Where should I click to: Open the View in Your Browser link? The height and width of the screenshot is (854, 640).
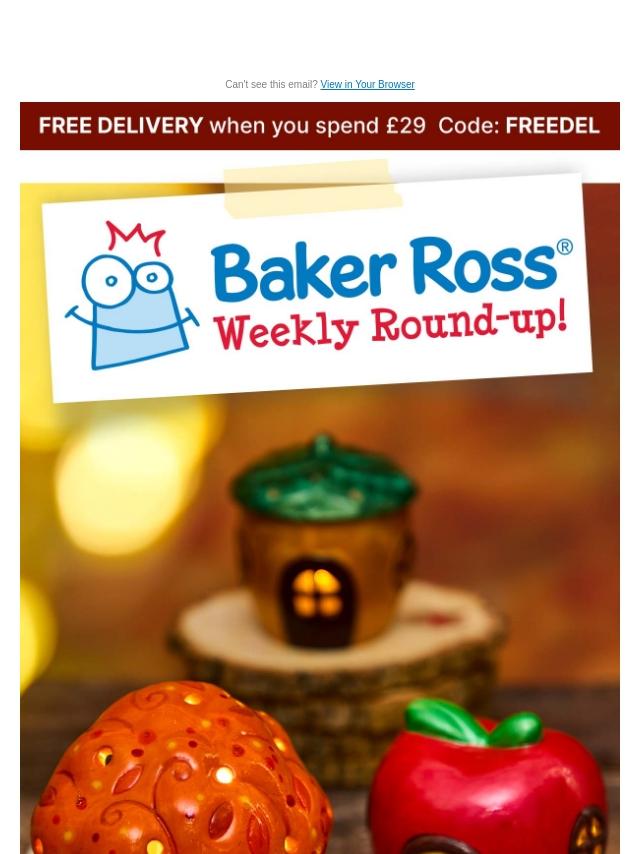tap(367, 84)
